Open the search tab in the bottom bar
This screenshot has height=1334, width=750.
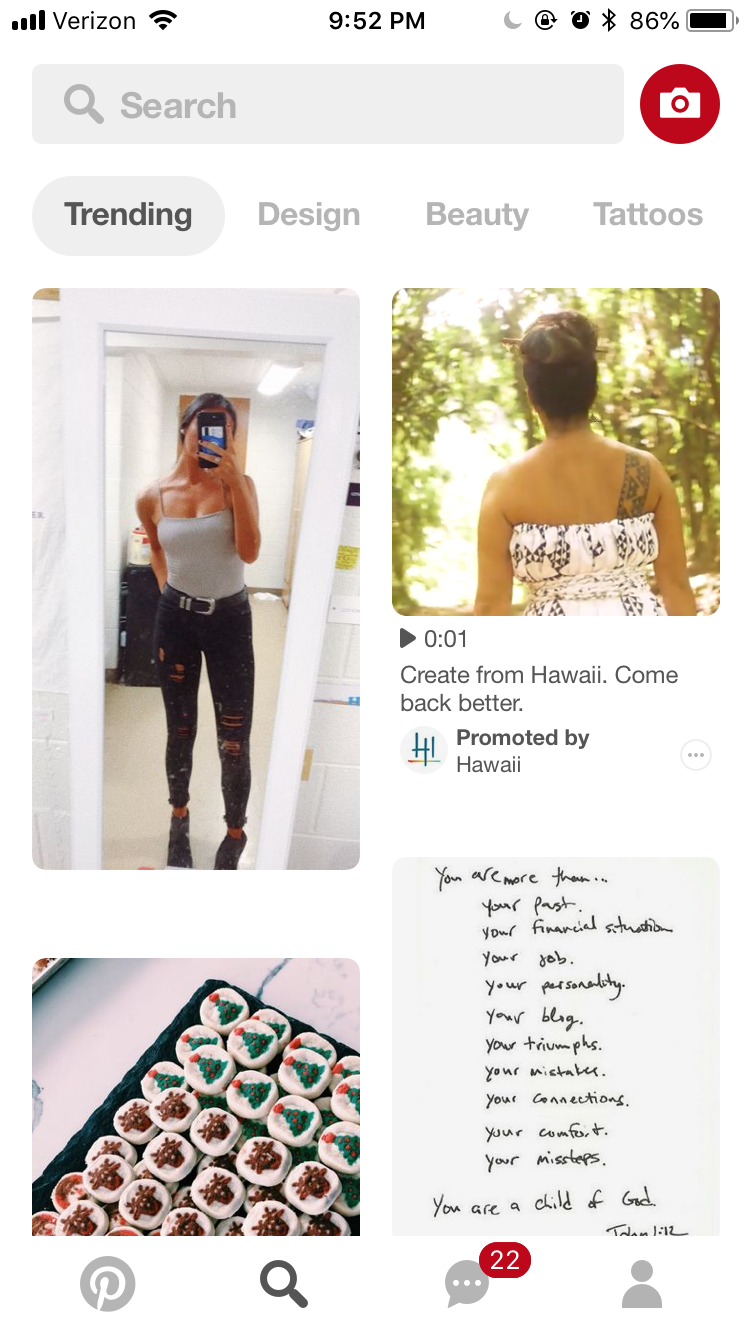point(284,1283)
